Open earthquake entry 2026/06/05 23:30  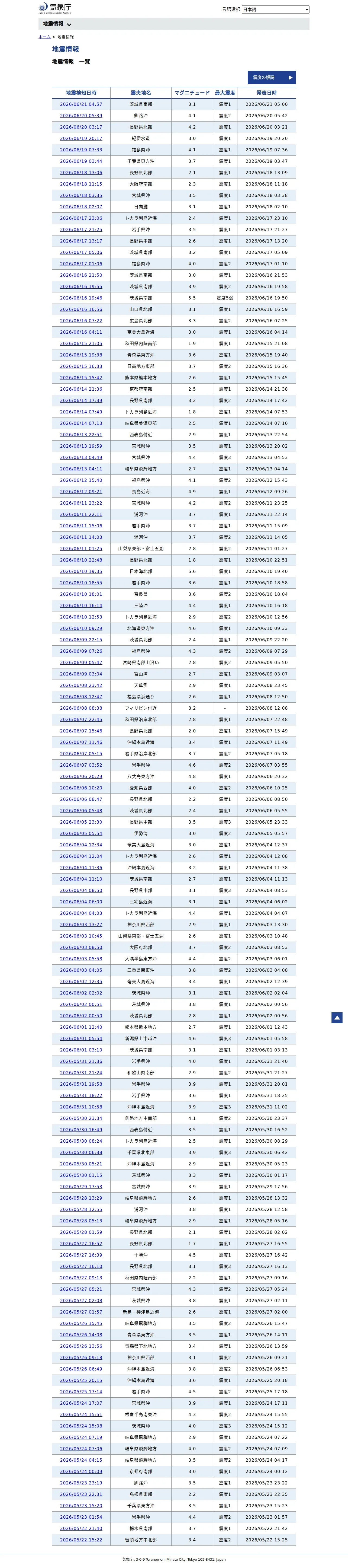(81, 822)
